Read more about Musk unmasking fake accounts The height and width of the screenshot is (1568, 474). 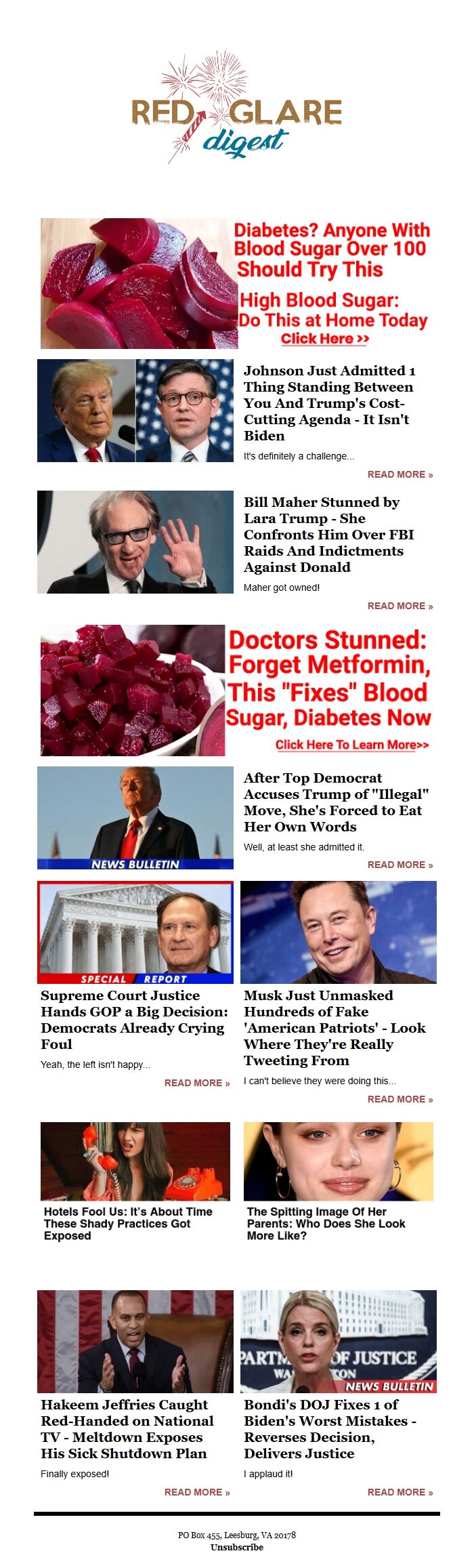coord(400,1099)
